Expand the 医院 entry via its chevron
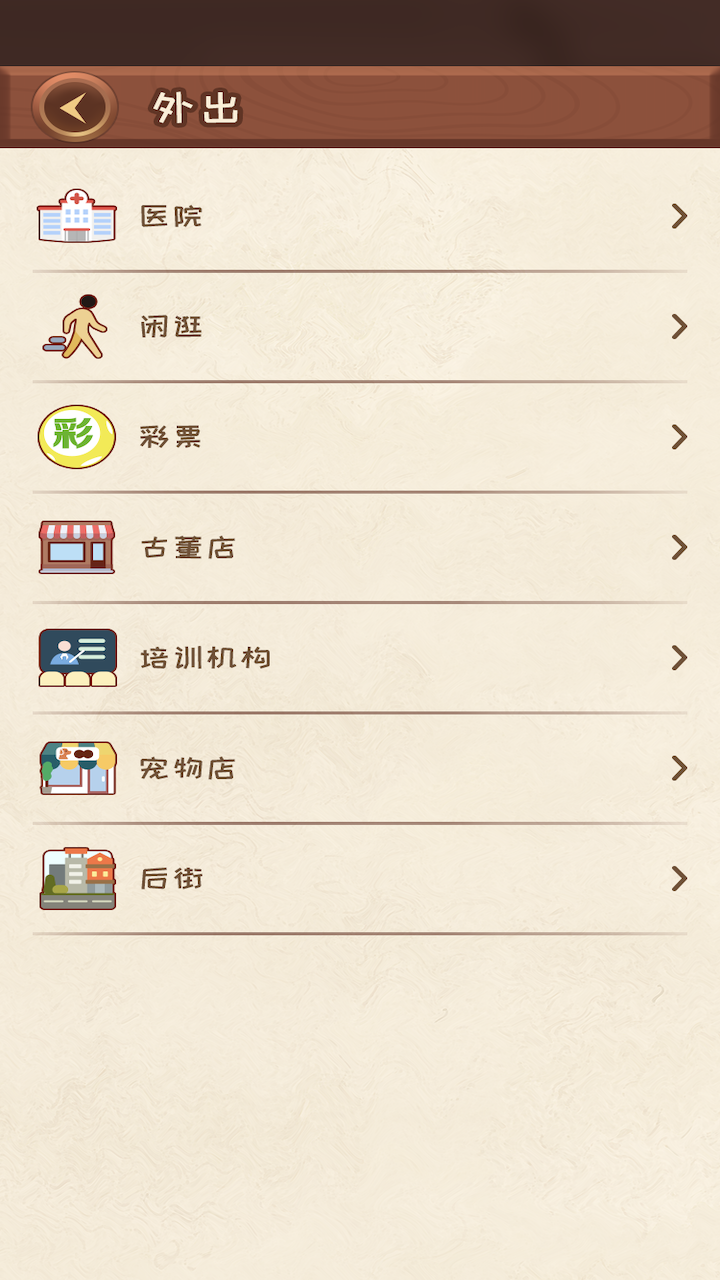Screen dimensions: 720x1280 click(678, 216)
